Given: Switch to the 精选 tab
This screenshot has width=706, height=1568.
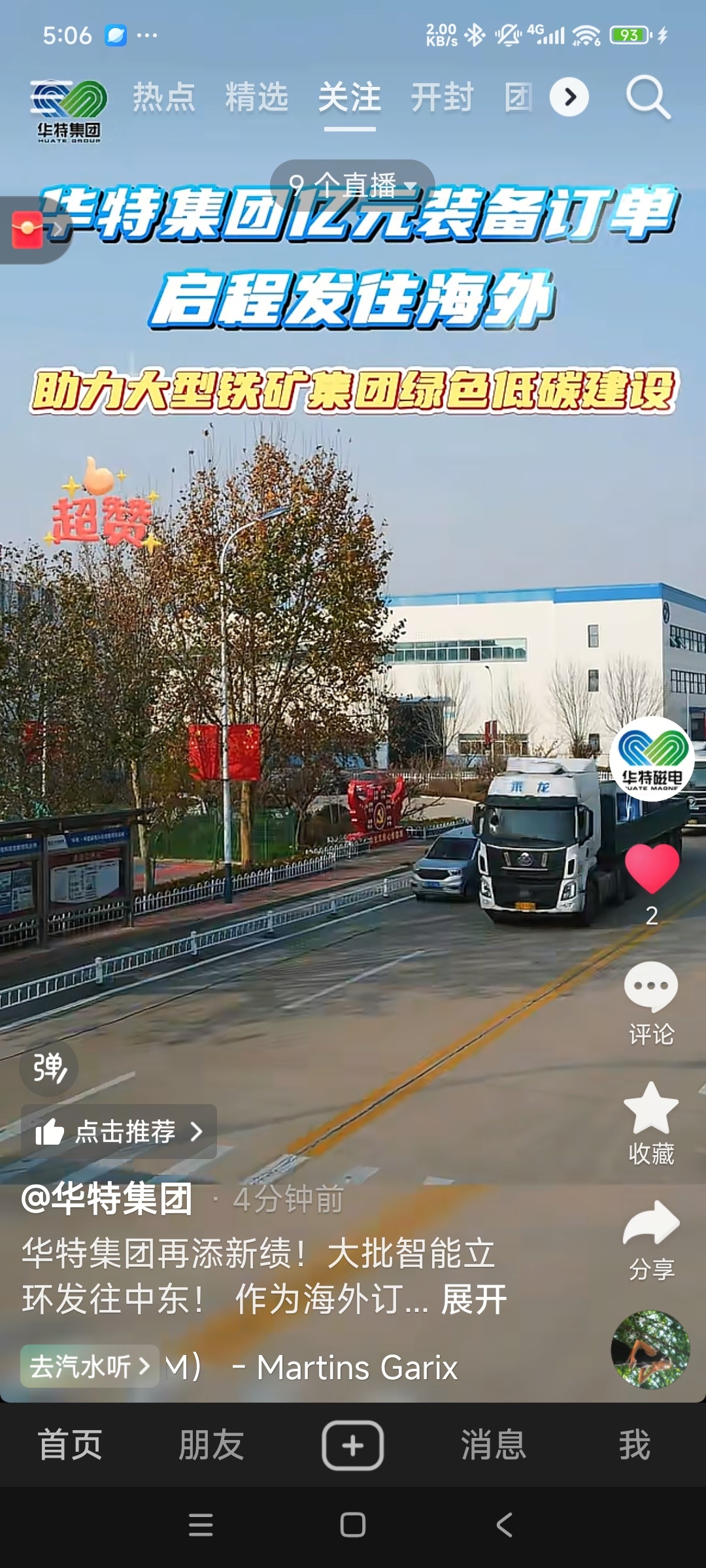Looking at the screenshot, I should pos(257,97).
